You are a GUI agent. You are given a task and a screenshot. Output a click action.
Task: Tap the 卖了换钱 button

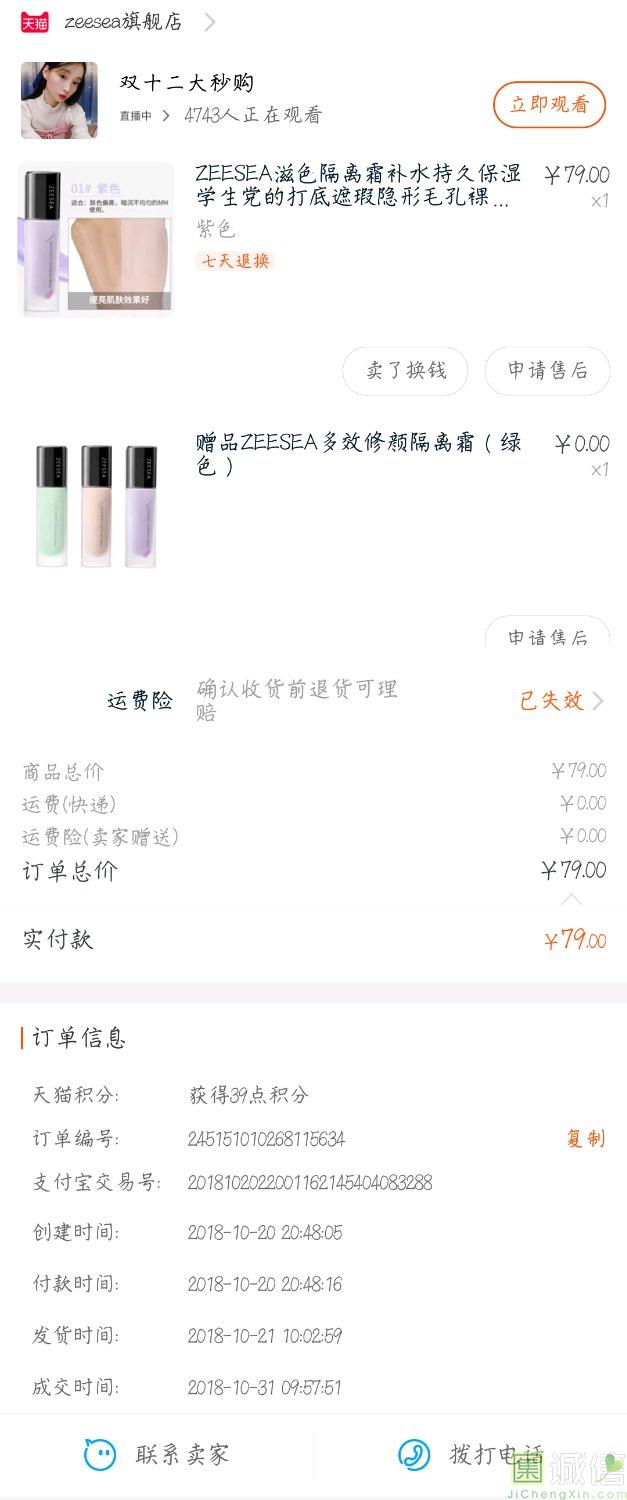click(406, 371)
